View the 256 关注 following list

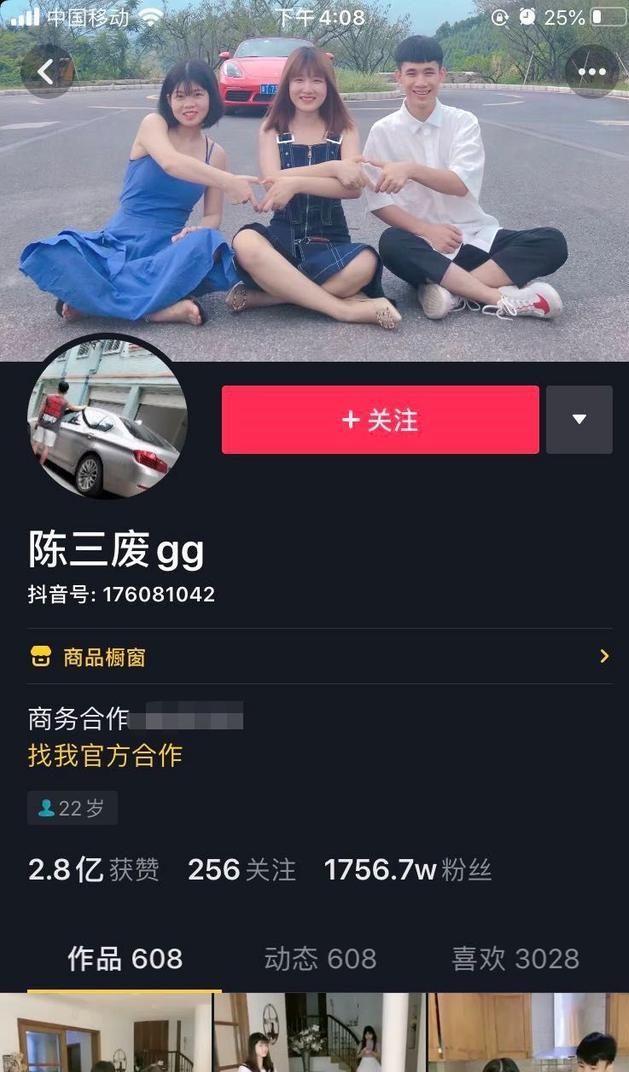click(x=242, y=870)
